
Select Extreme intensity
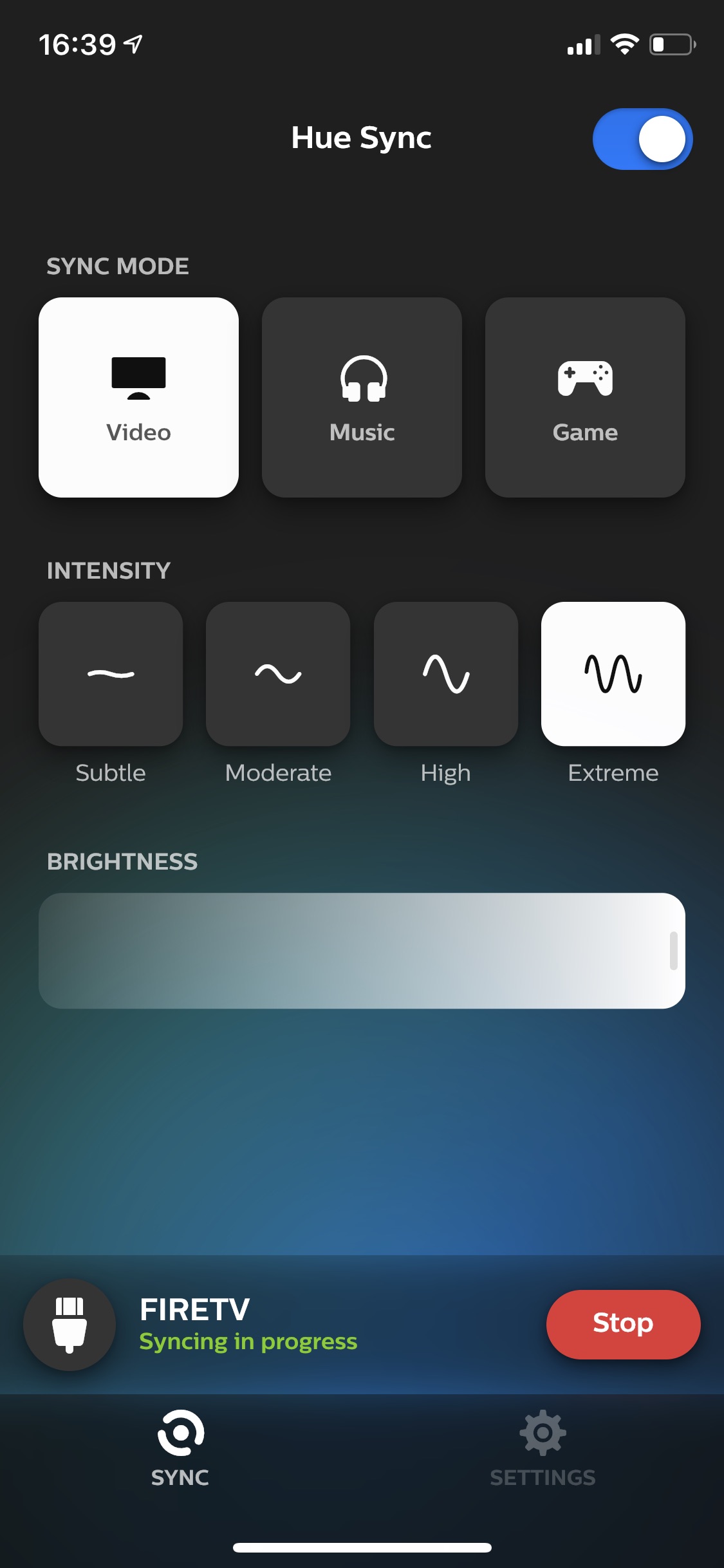pos(613,674)
